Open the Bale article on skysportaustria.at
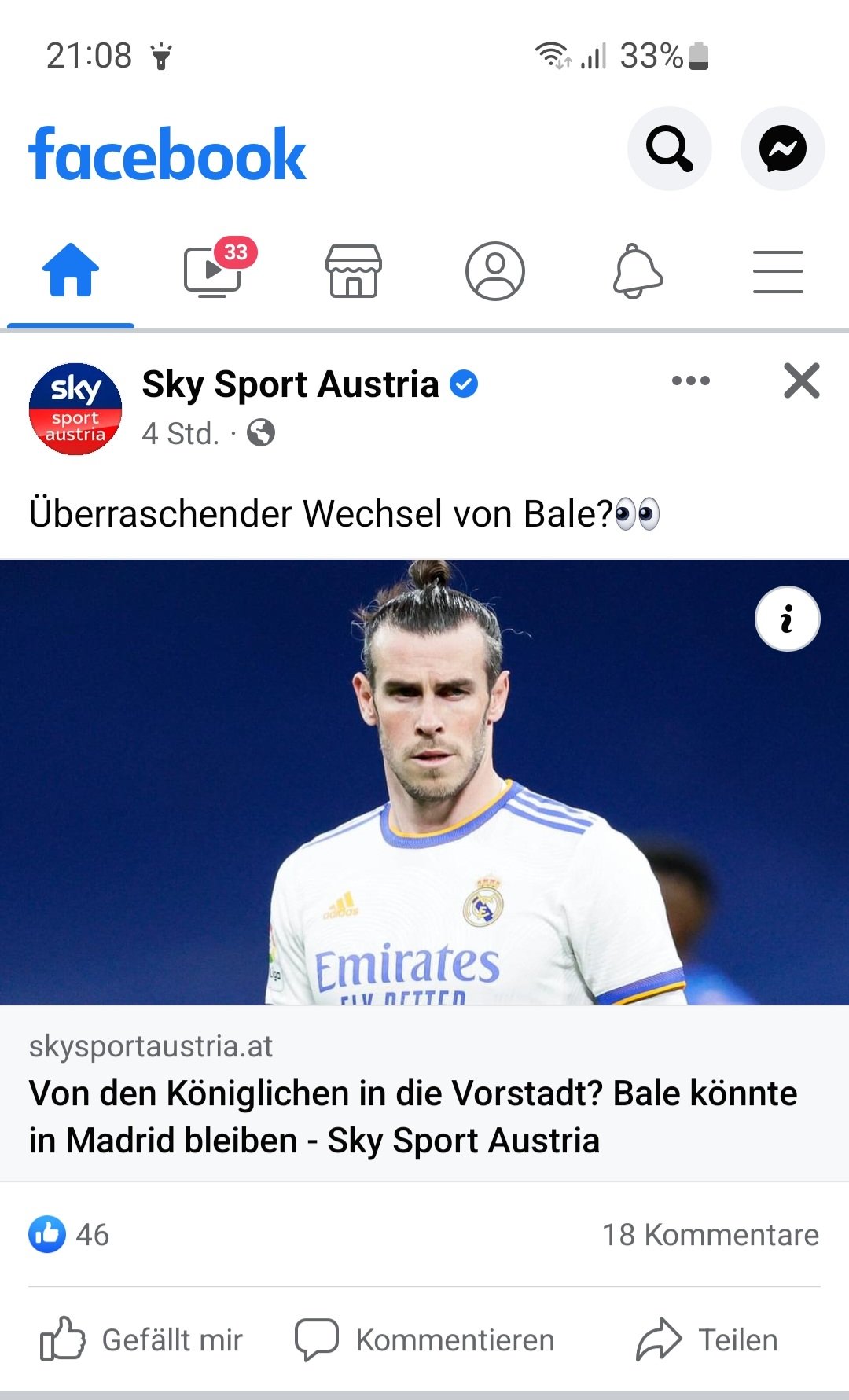Image resolution: width=849 pixels, height=1400 pixels. (x=424, y=1093)
